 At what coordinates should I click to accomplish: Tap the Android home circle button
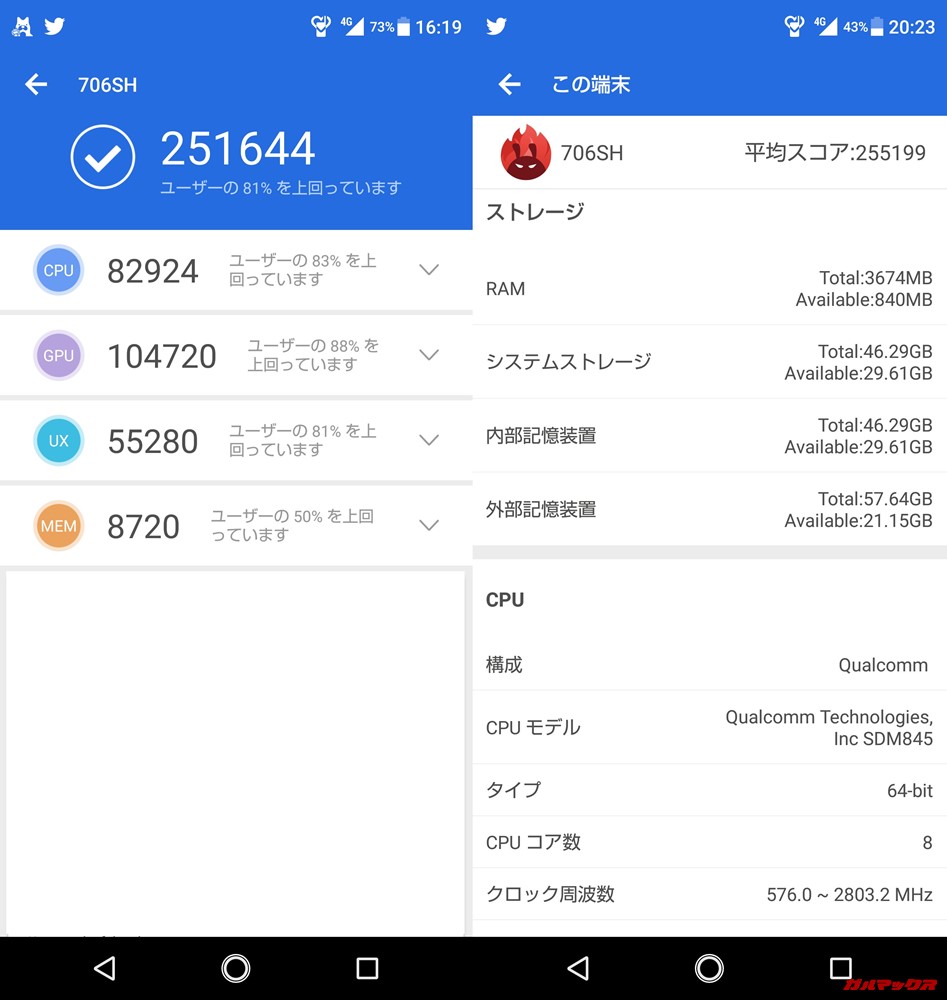click(236, 968)
